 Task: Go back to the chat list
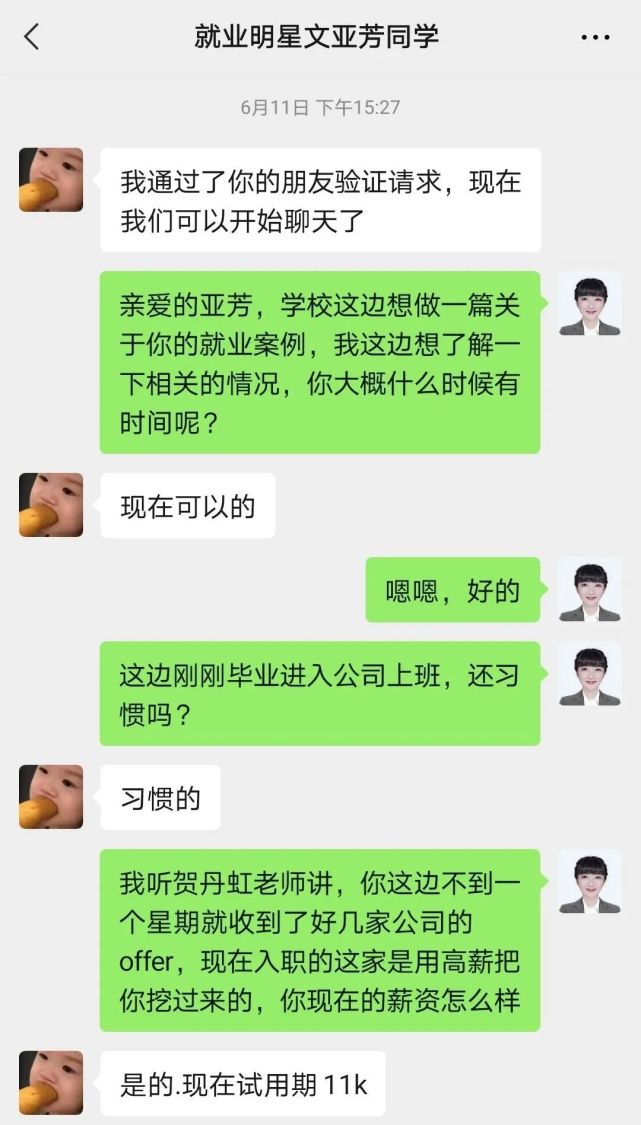pyautogui.click(x=31, y=38)
